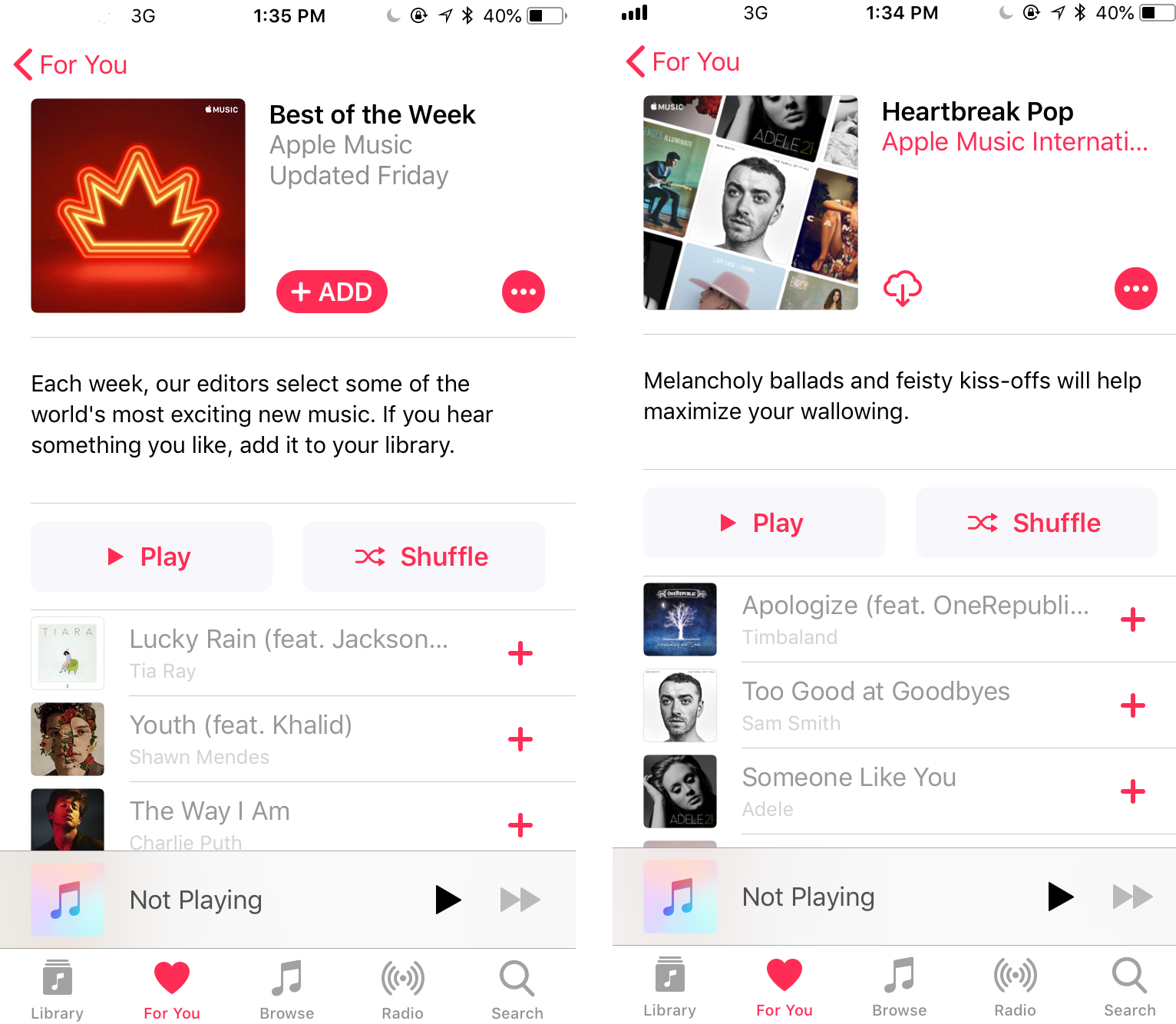Switch to Browse tab under Best of the Week
Screen dimensions: 1176x1024
pyautogui.click(x=286, y=990)
